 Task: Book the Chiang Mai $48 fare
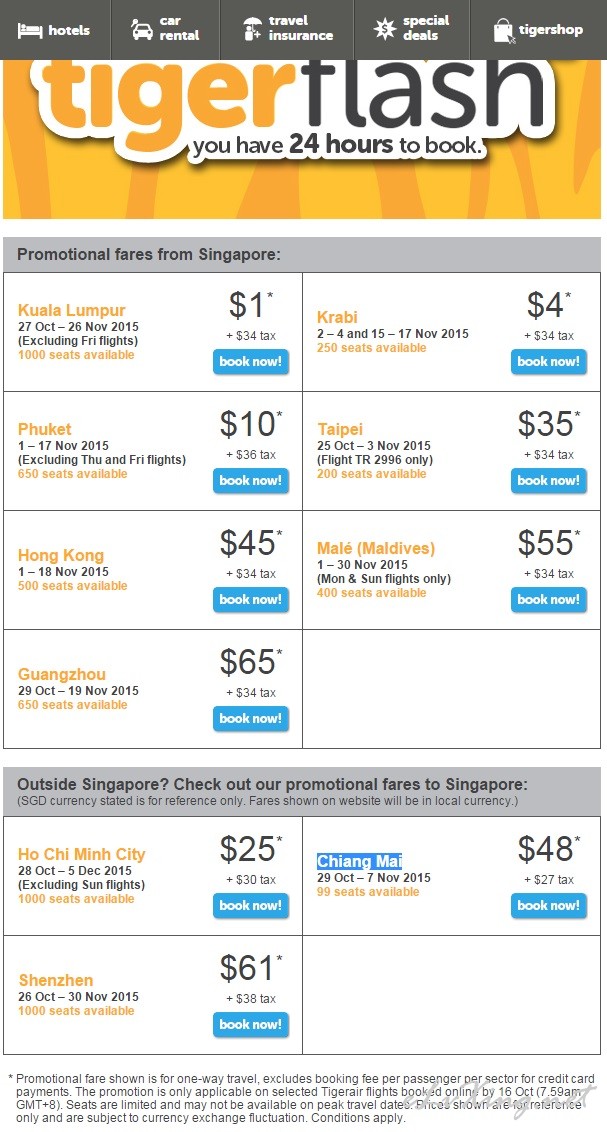point(549,906)
